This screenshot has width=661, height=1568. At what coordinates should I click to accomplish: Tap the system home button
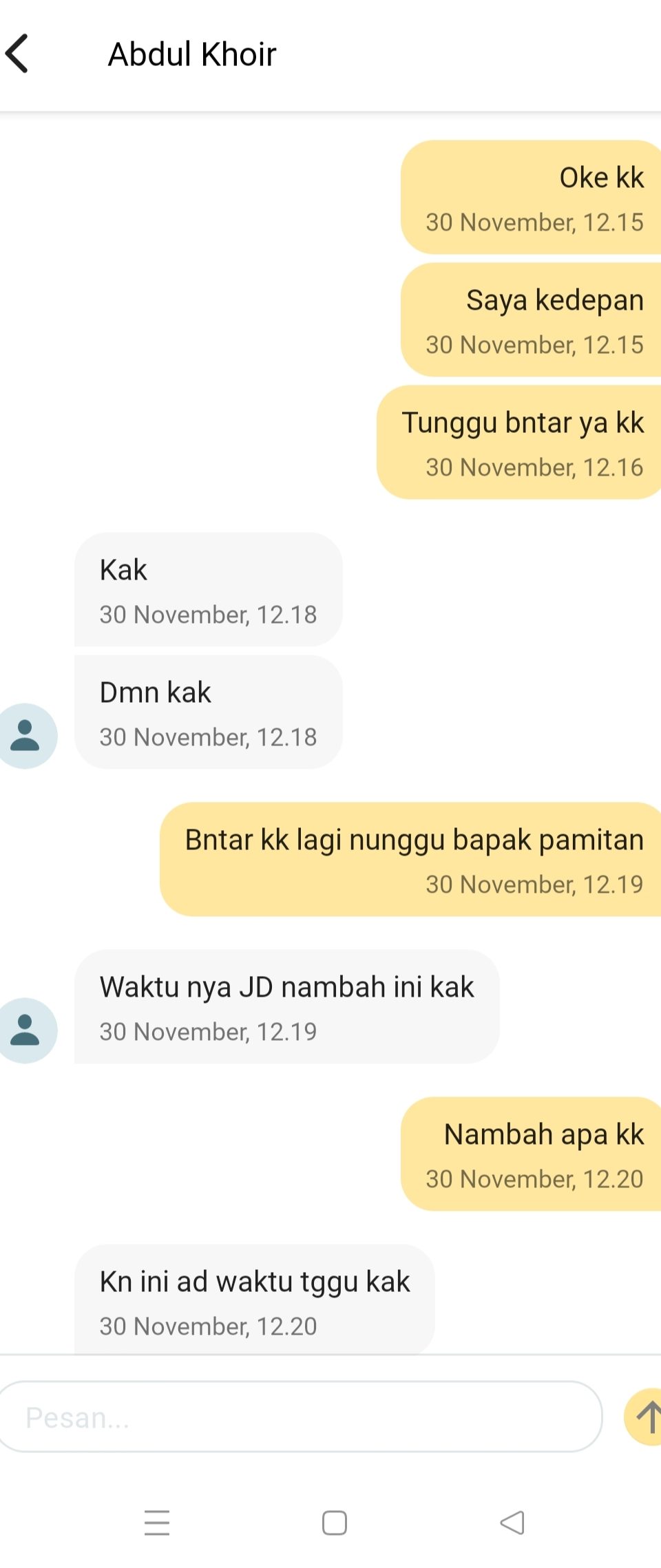click(335, 1523)
